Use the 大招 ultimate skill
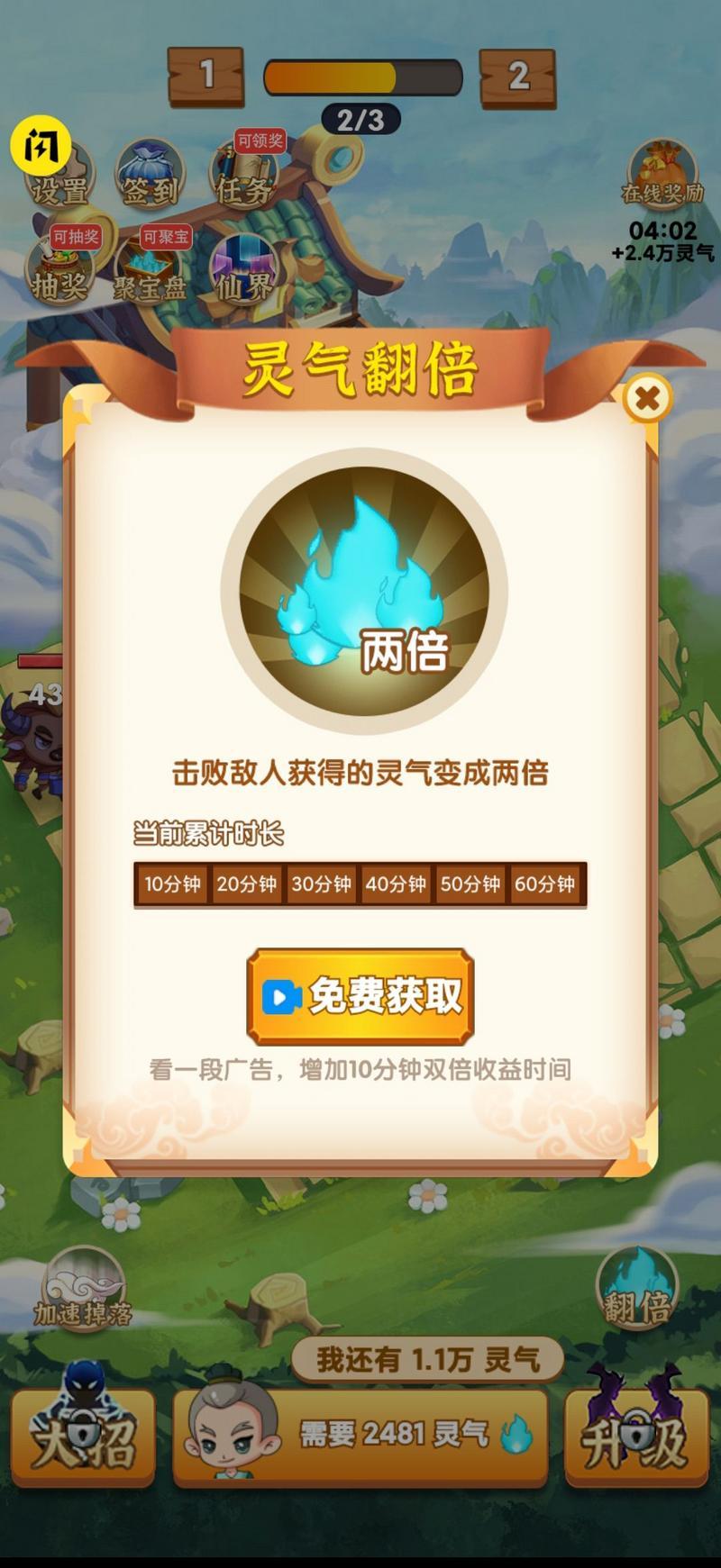The image size is (721, 1568). click(x=83, y=1437)
